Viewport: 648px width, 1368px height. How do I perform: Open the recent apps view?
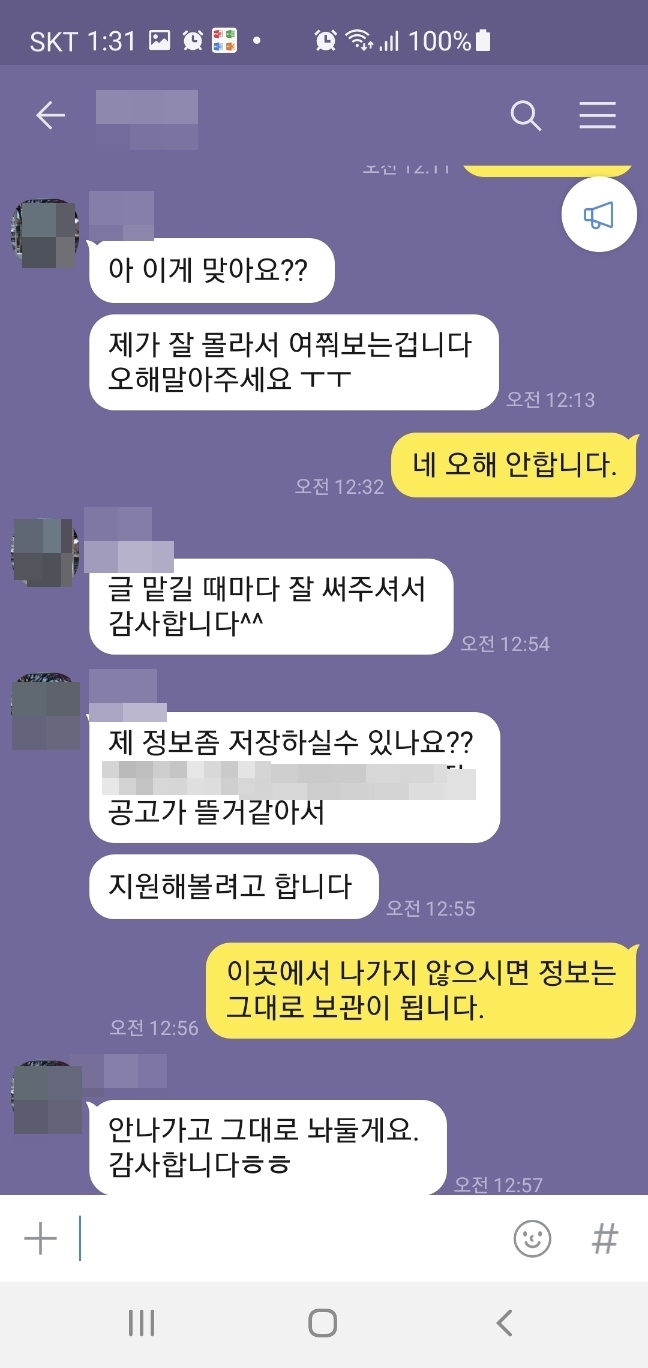[x=141, y=1324]
